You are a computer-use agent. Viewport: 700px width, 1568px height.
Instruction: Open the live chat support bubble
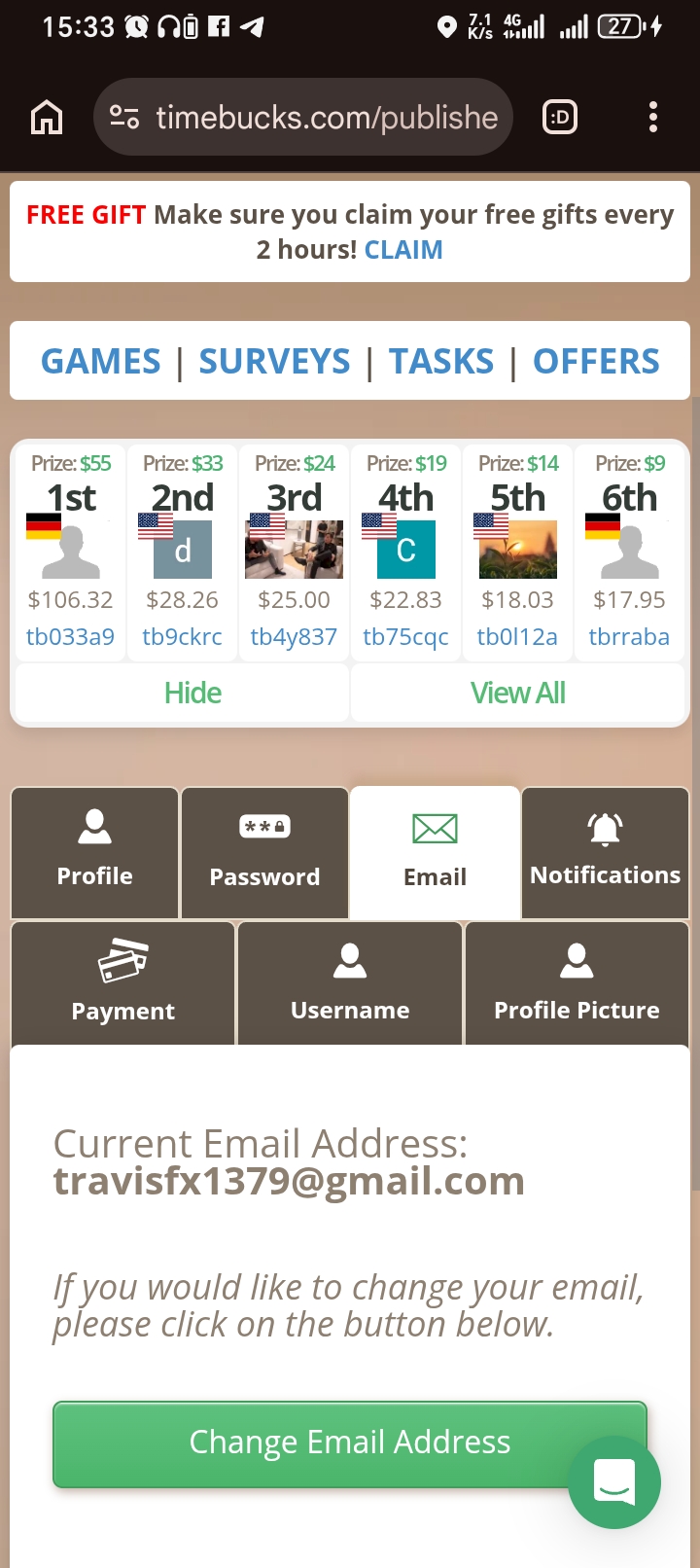[614, 1482]
